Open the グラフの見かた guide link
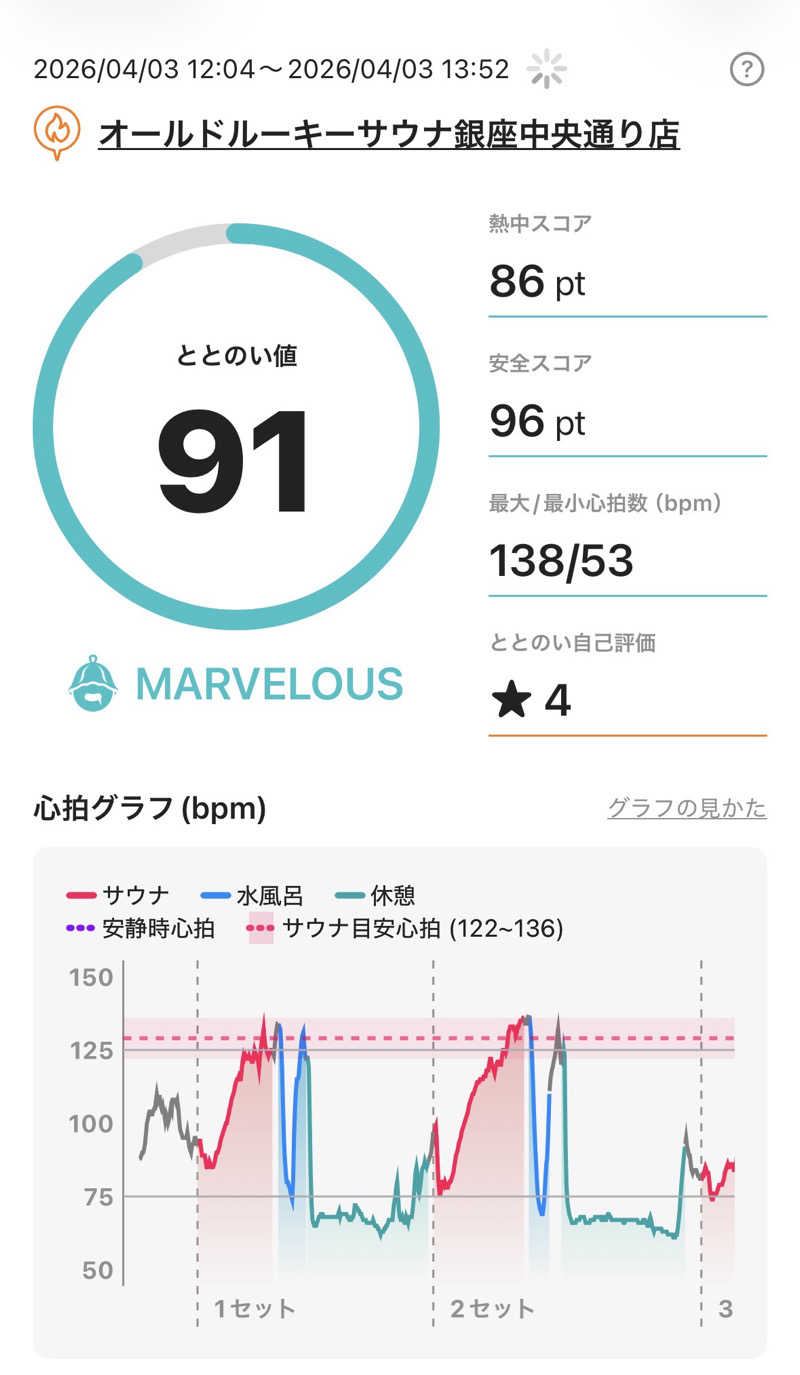Viewport: 800px width, 1375px height. [686, 808]
